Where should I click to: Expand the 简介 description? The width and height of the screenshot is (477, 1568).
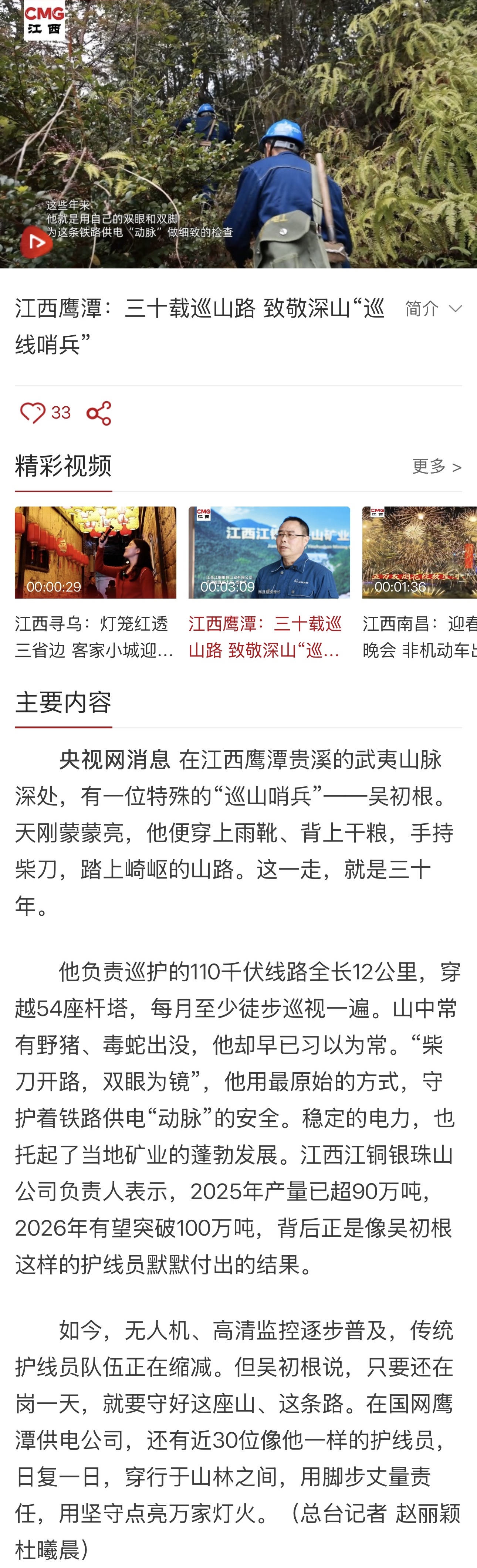pyautogui.click(x=433, y=309)
